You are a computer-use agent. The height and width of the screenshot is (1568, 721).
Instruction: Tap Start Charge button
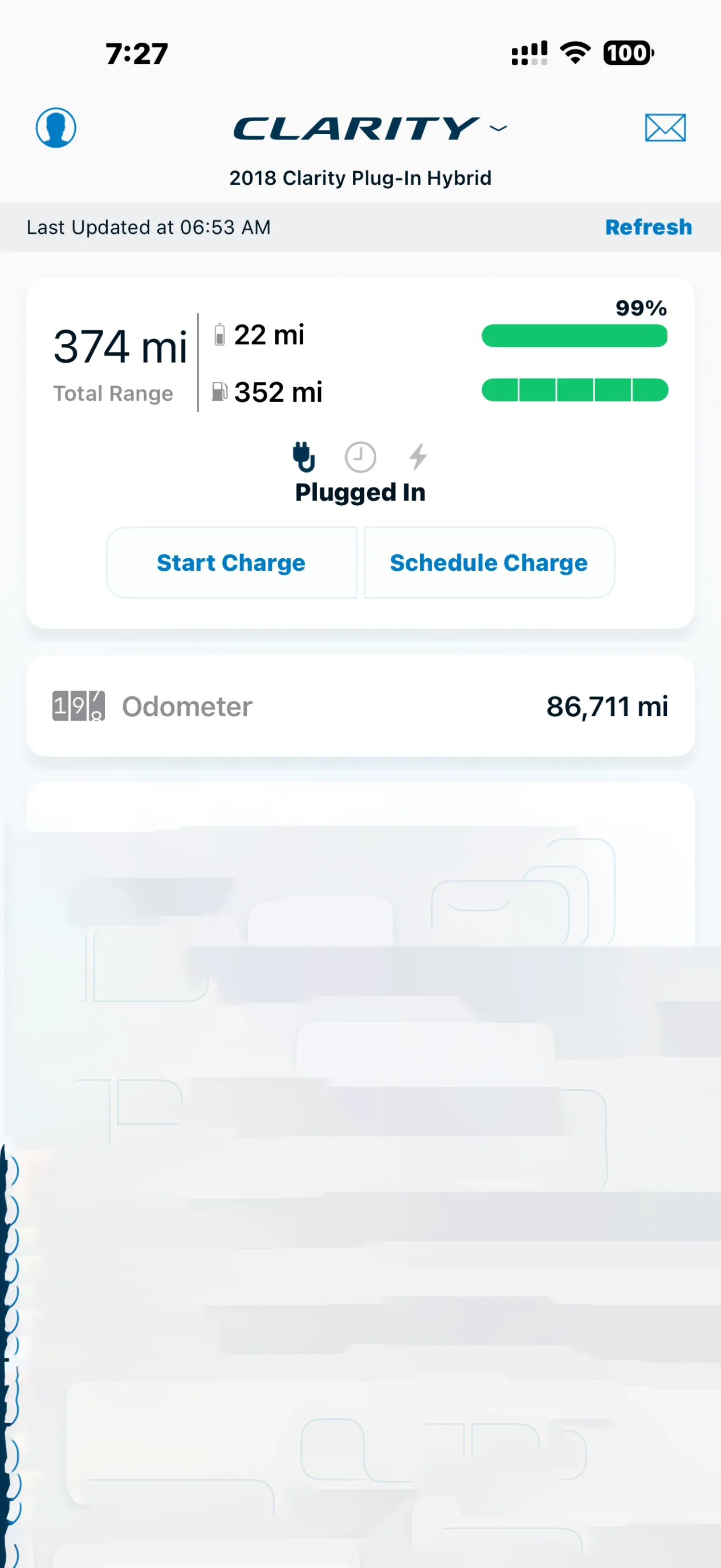(x=231, y=562)
